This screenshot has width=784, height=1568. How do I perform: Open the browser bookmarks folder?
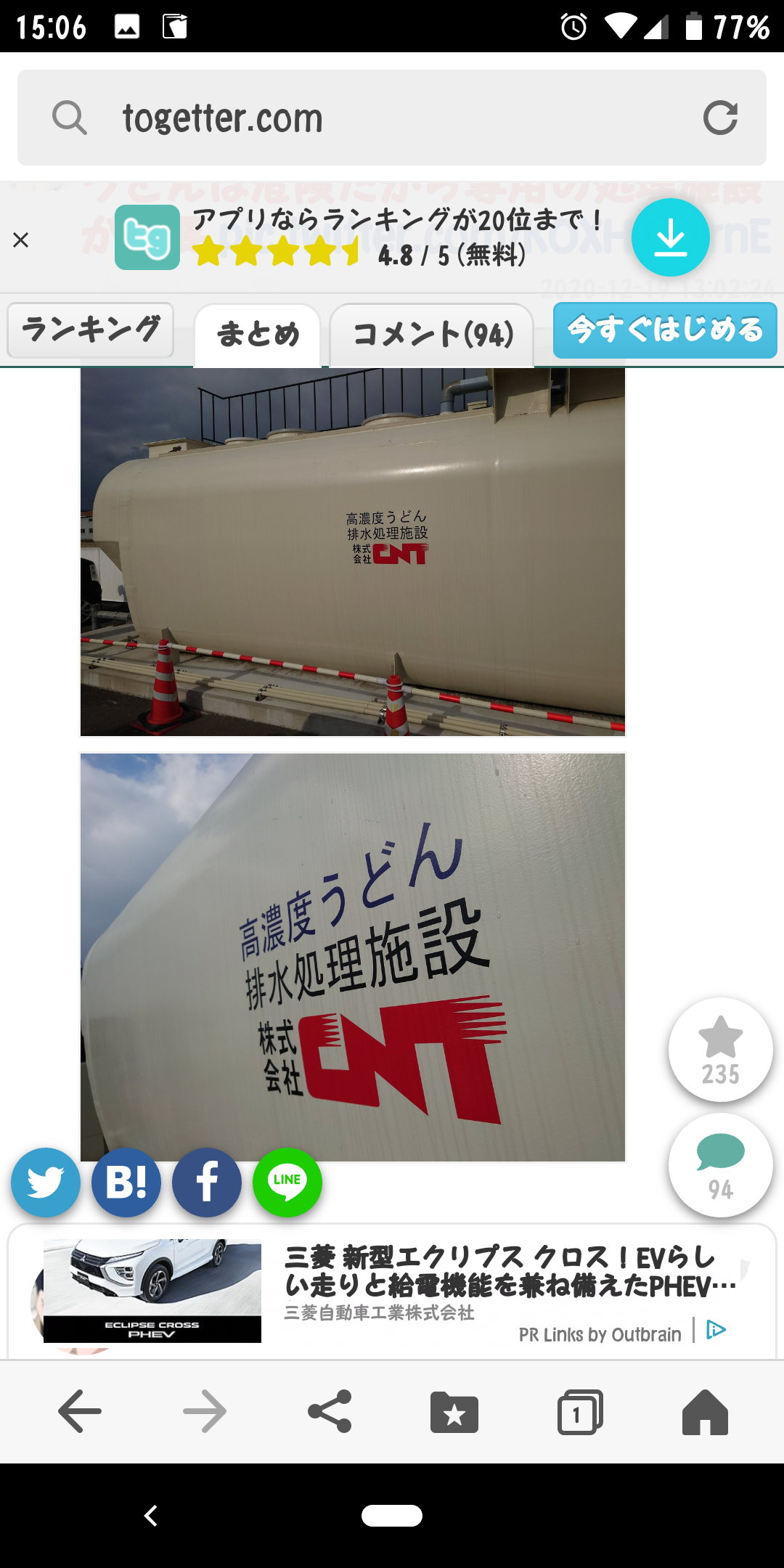point(454,1412)
